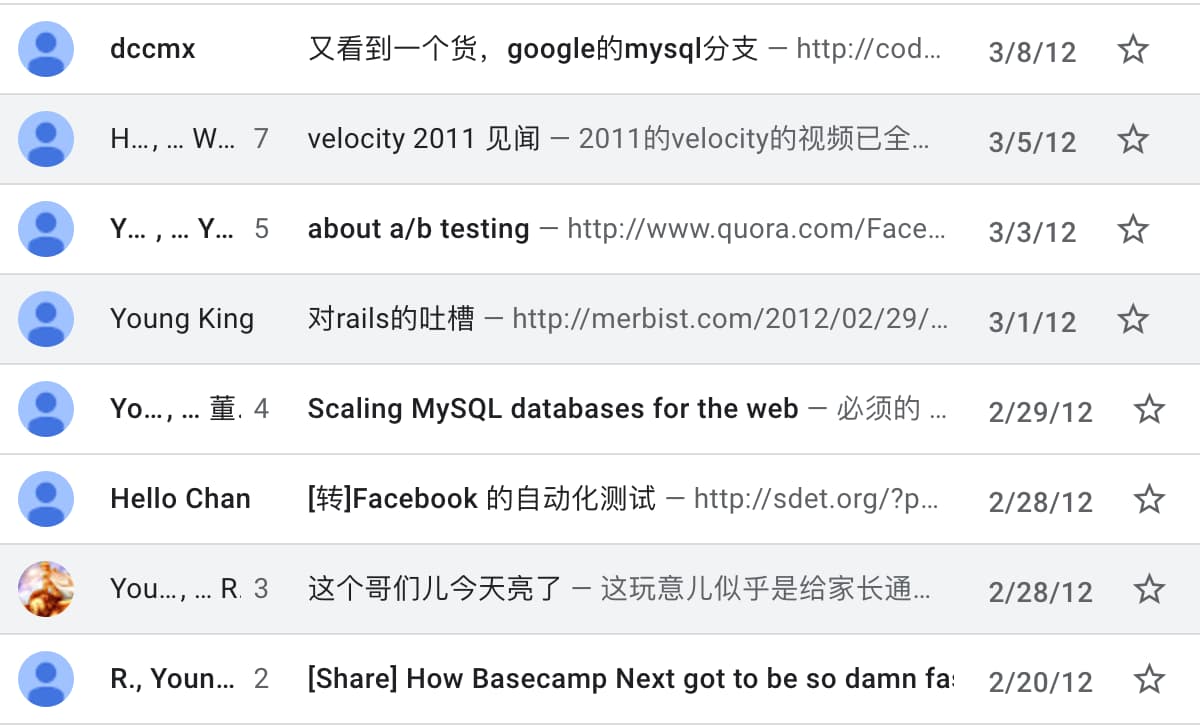The height and width of the screenshot is (726, 1200).
Task: Open the 这个哥们儿今天亮了 thread
Action: 435,589
